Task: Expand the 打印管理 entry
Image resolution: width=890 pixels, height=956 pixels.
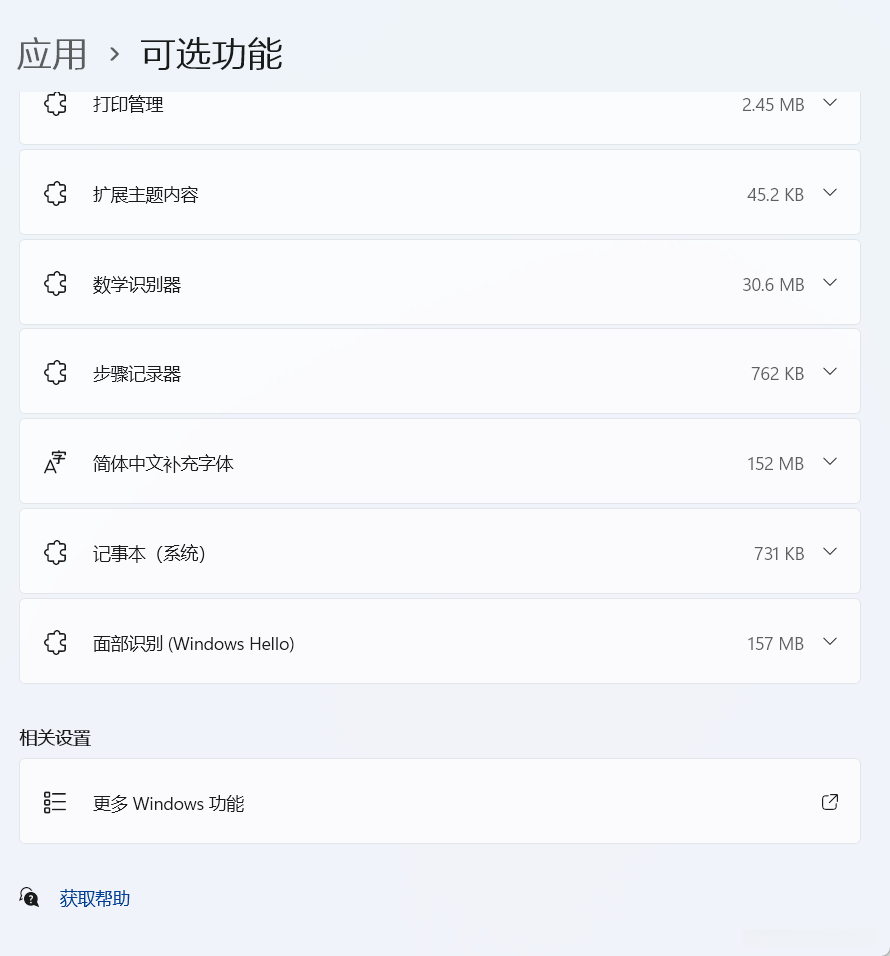Action: pos(830,103)
